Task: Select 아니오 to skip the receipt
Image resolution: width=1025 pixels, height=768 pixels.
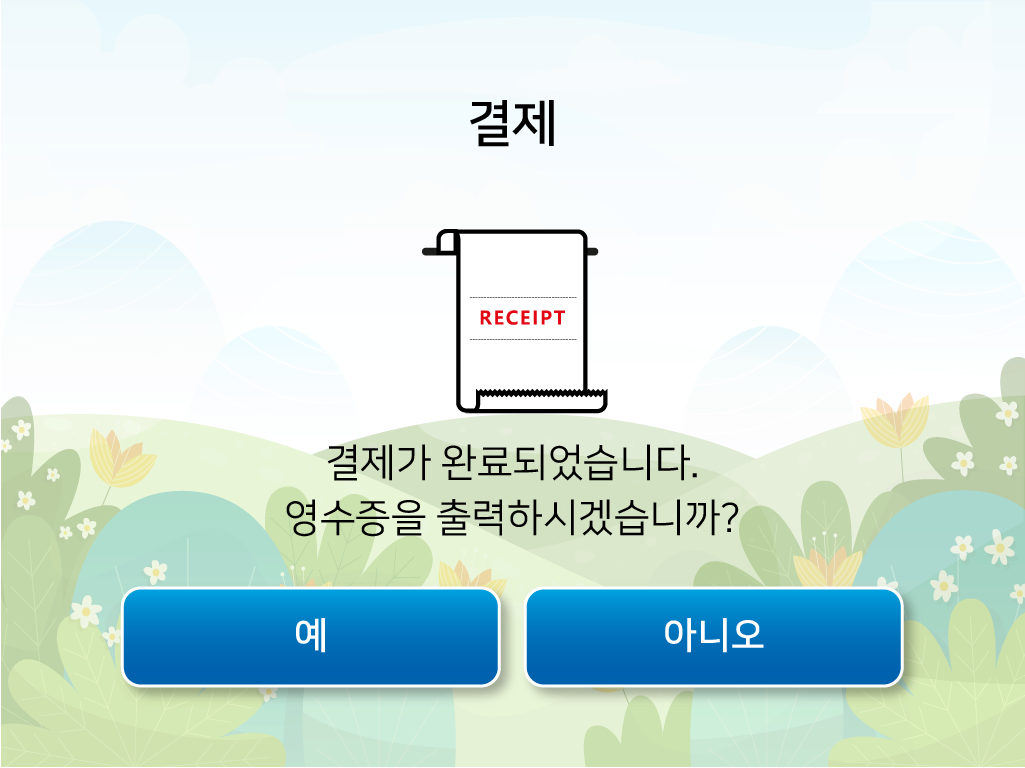Action: (x=713, y=636)
